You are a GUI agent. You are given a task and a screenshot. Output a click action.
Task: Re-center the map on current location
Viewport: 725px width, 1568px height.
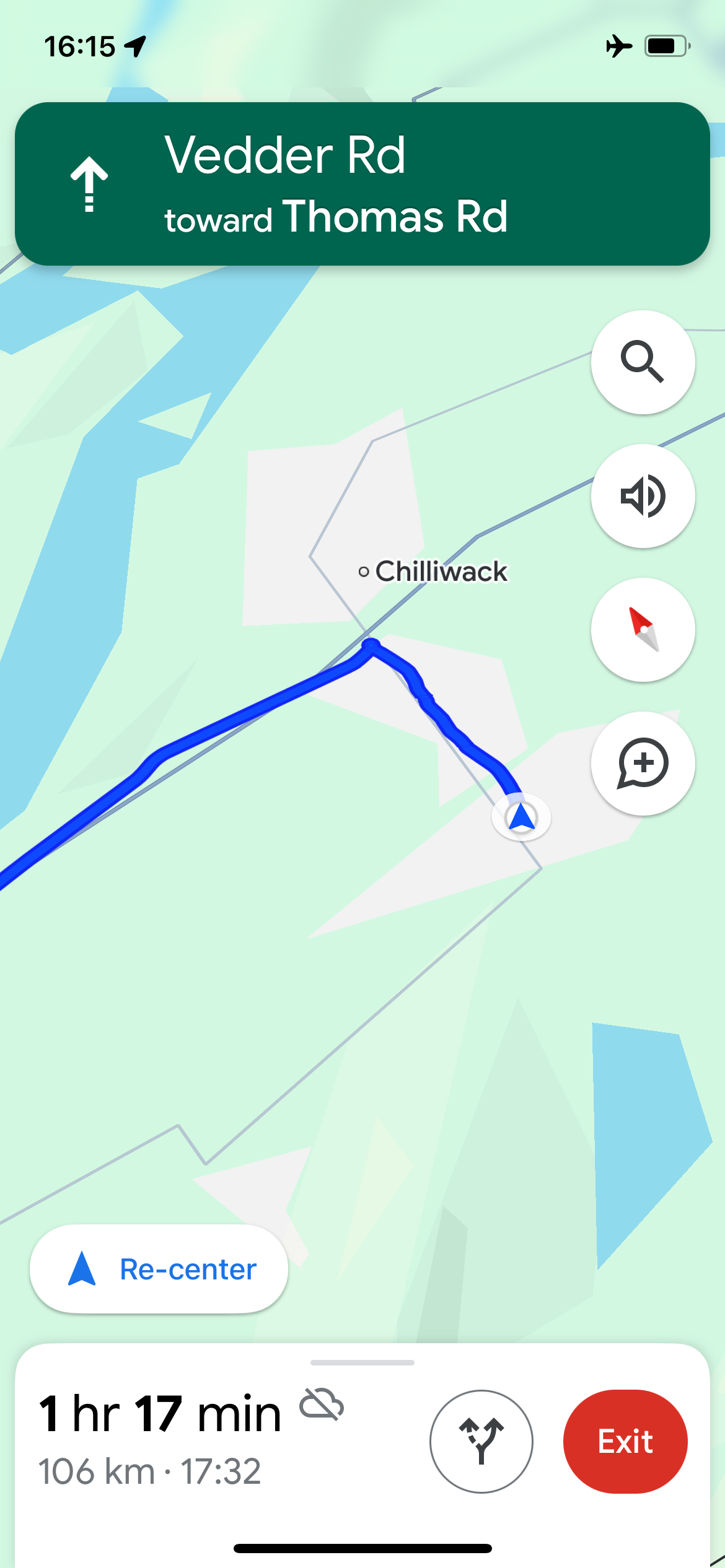tap(159, 1269)
